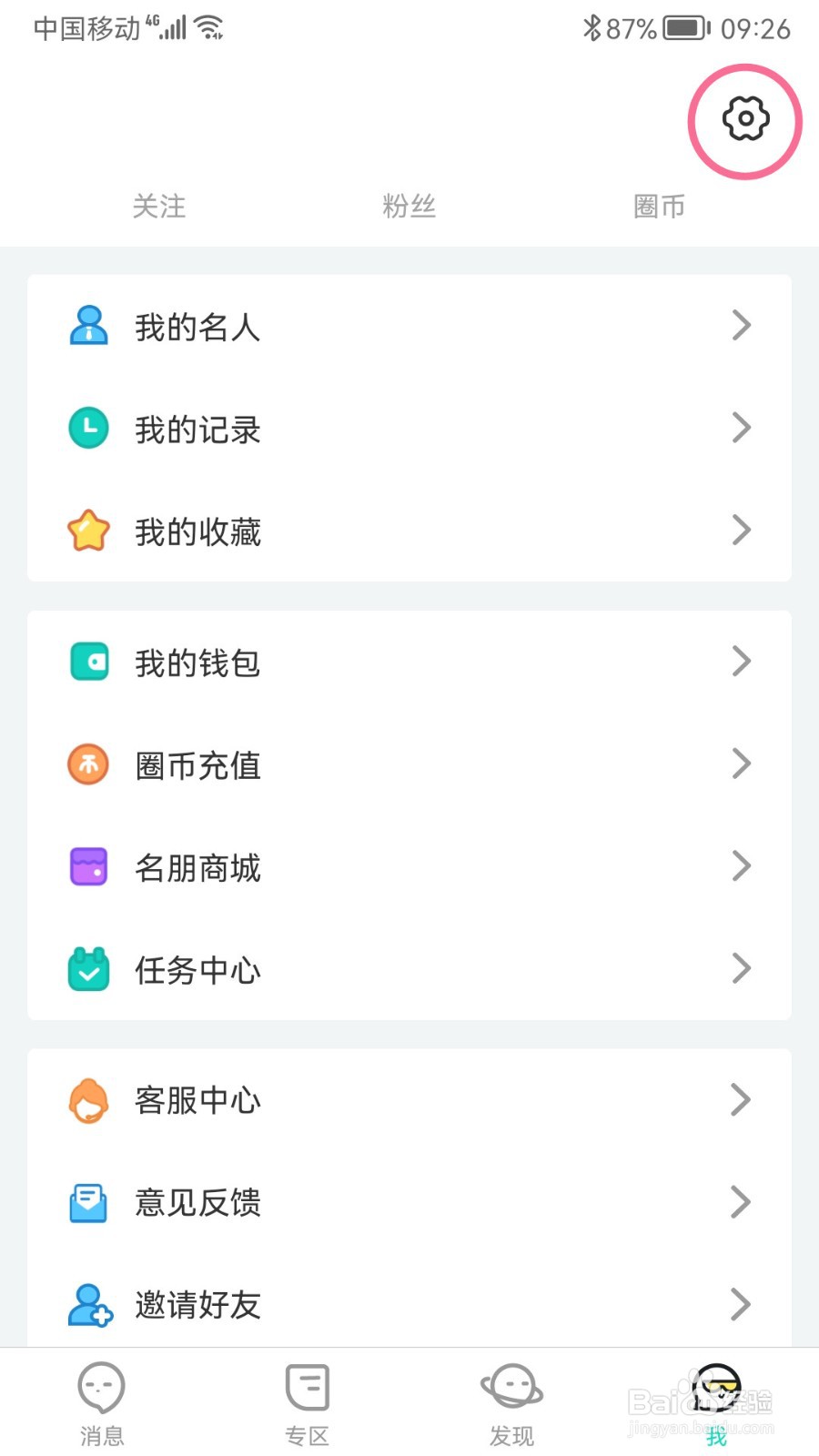819x1456 pixels.
Task: Open 我的名人 row
Action: 409,326
